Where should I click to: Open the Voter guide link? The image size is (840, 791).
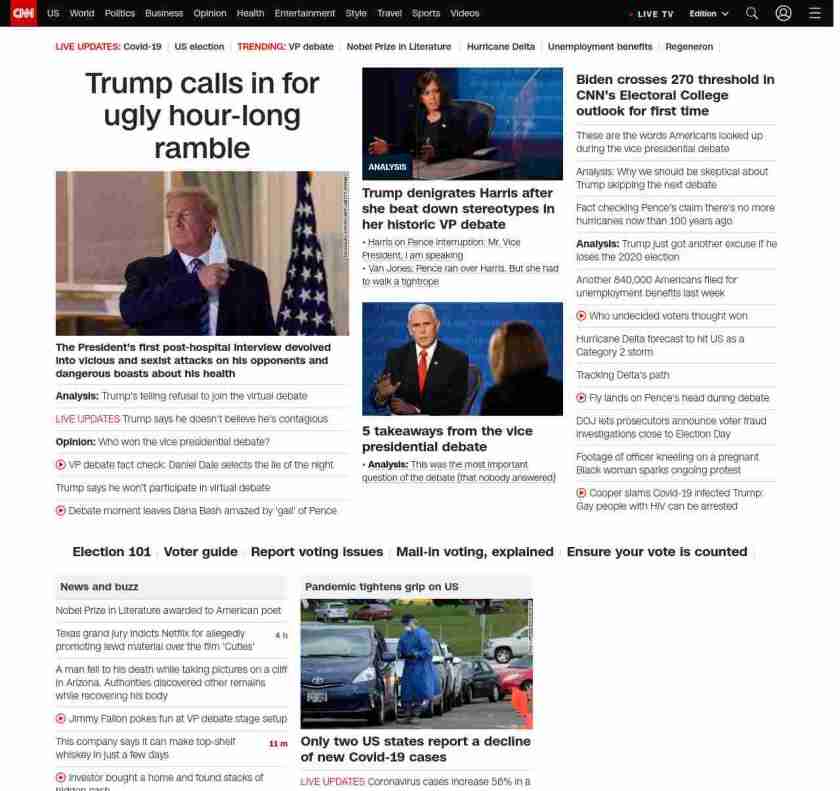coord(200,552)
